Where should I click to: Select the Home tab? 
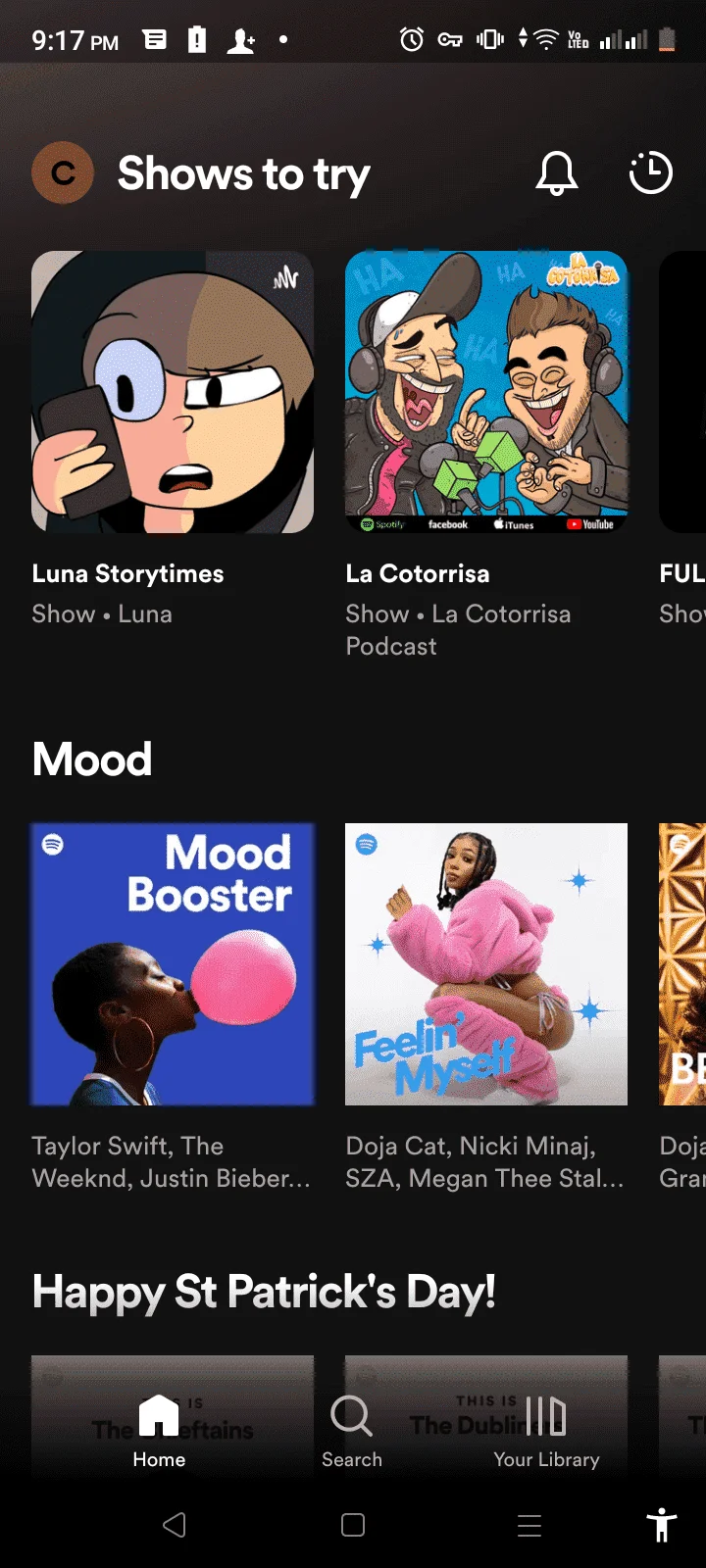(159, 1432)
